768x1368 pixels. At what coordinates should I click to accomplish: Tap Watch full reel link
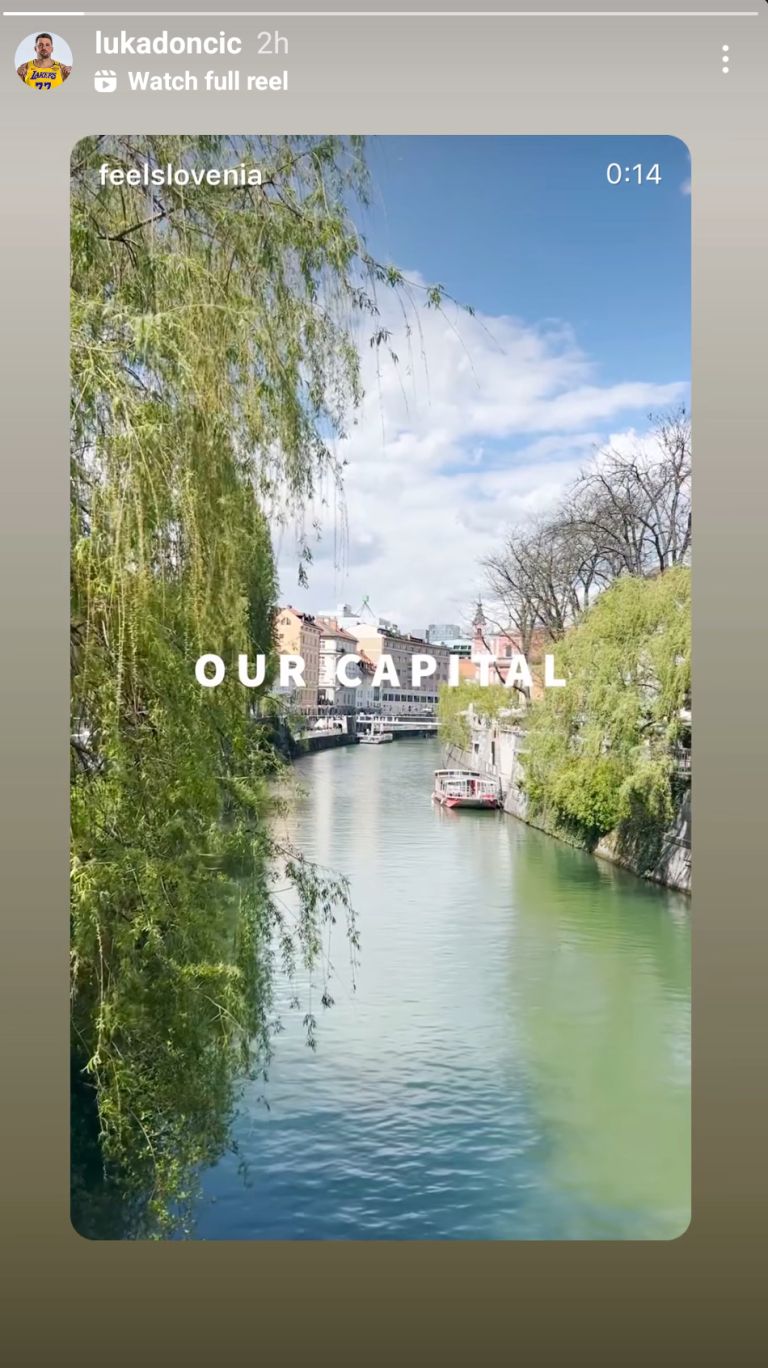click(x=191, y=81)
